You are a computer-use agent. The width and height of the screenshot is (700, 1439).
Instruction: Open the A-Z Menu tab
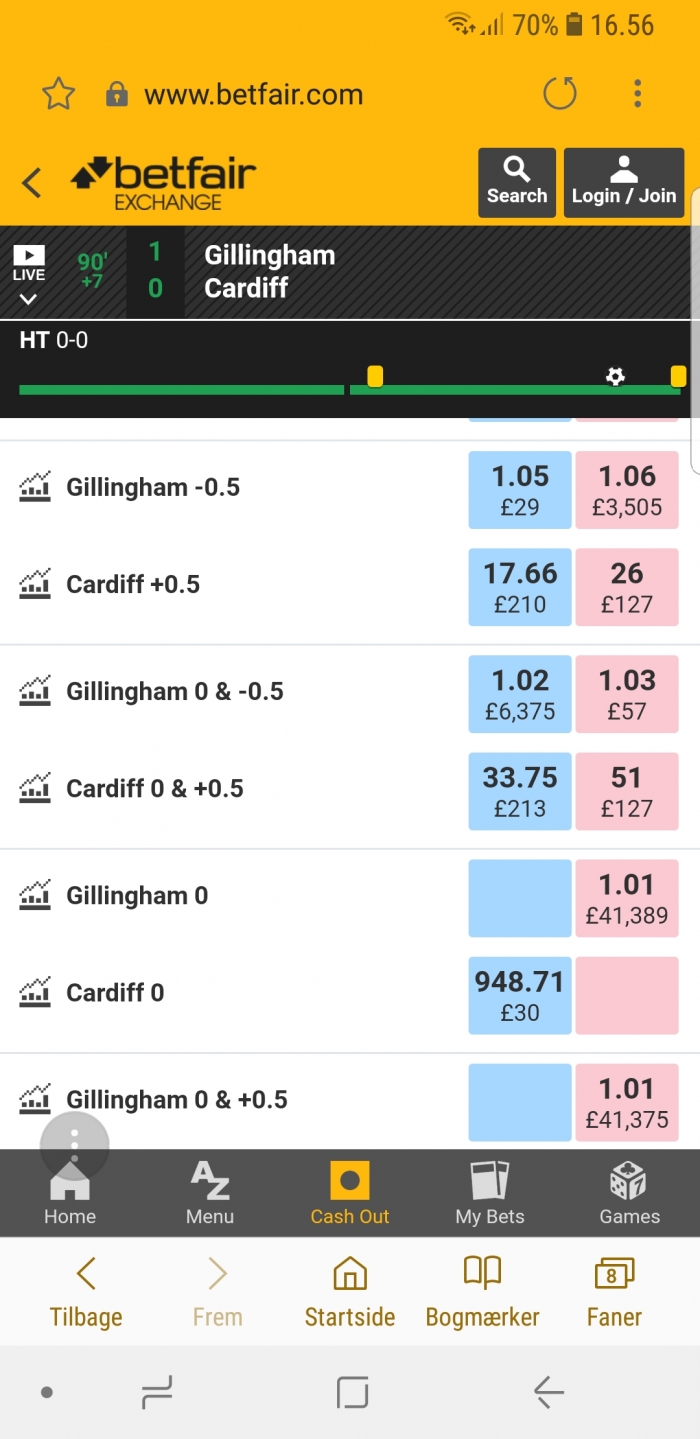point(210,1193)
